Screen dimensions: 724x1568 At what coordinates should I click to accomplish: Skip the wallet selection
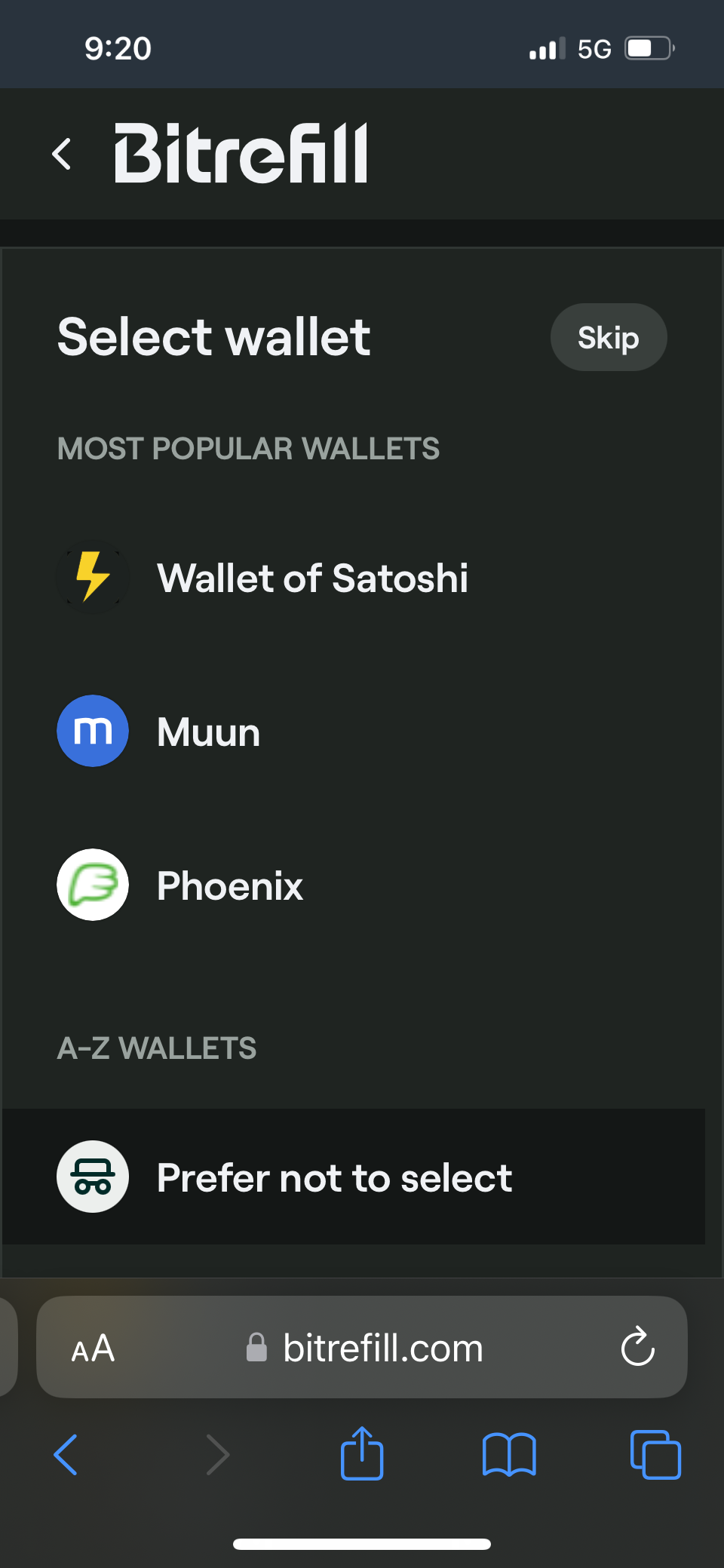click(x=608, y=337)
